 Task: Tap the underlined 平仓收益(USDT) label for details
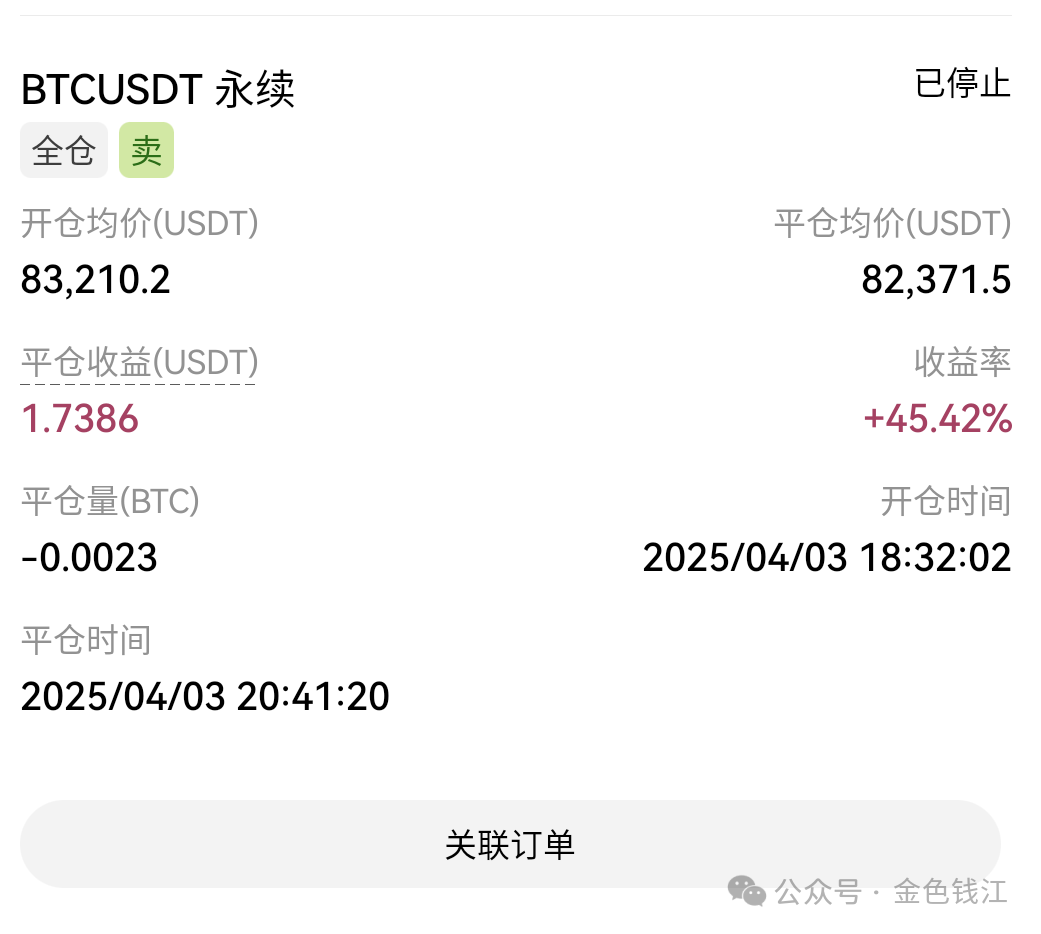click(139, 363)
